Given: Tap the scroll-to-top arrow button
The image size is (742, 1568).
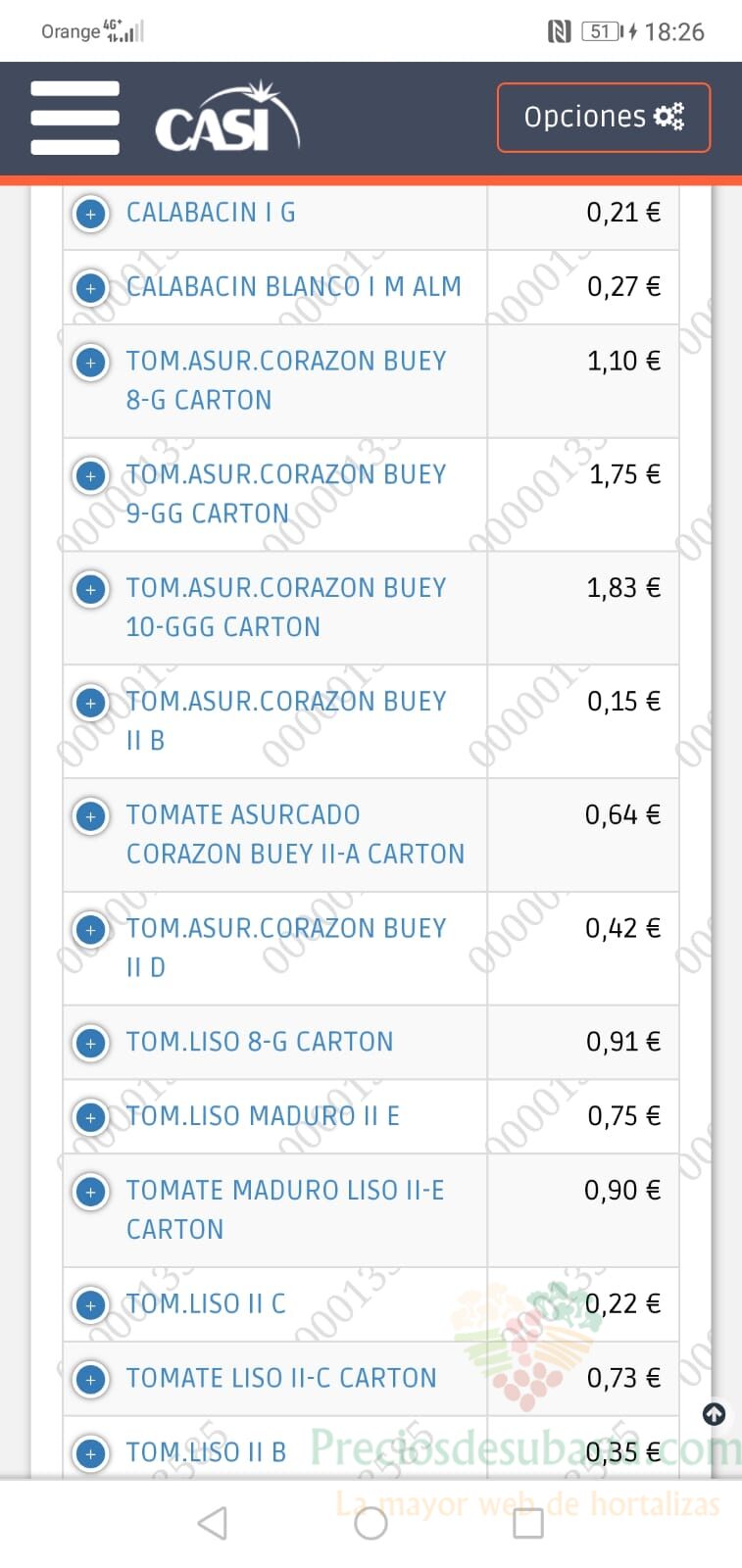Looking at the screenshot, I should click(715, 1414).
